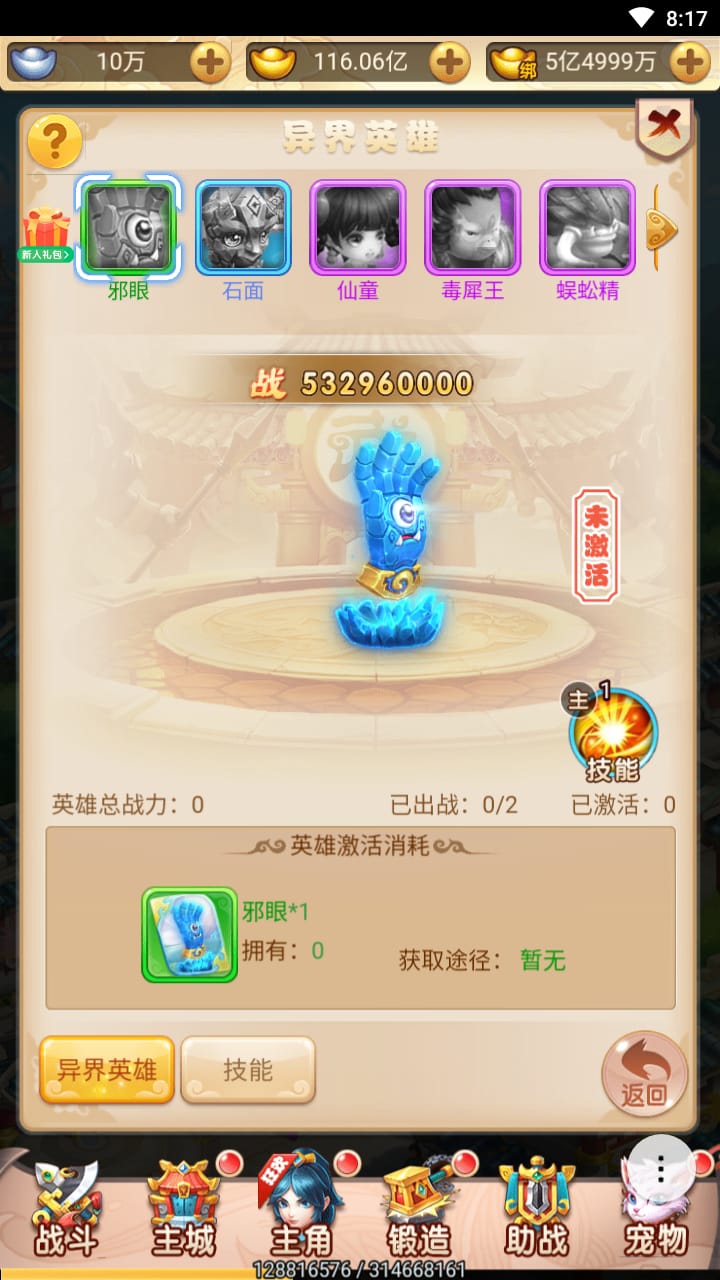
Task: Open the 主角 section
Action: (301, 1210)
